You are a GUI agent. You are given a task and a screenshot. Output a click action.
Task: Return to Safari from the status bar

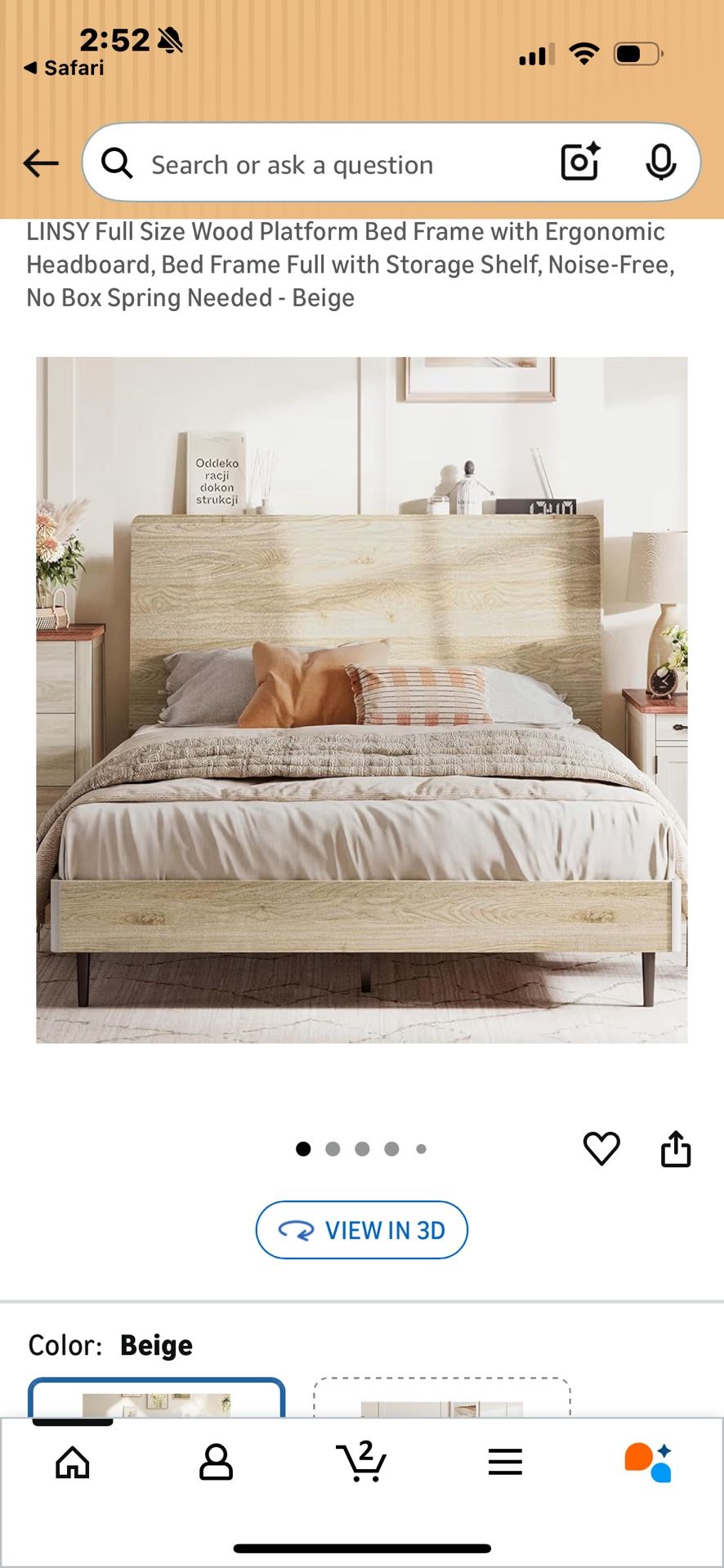point(64,68)
